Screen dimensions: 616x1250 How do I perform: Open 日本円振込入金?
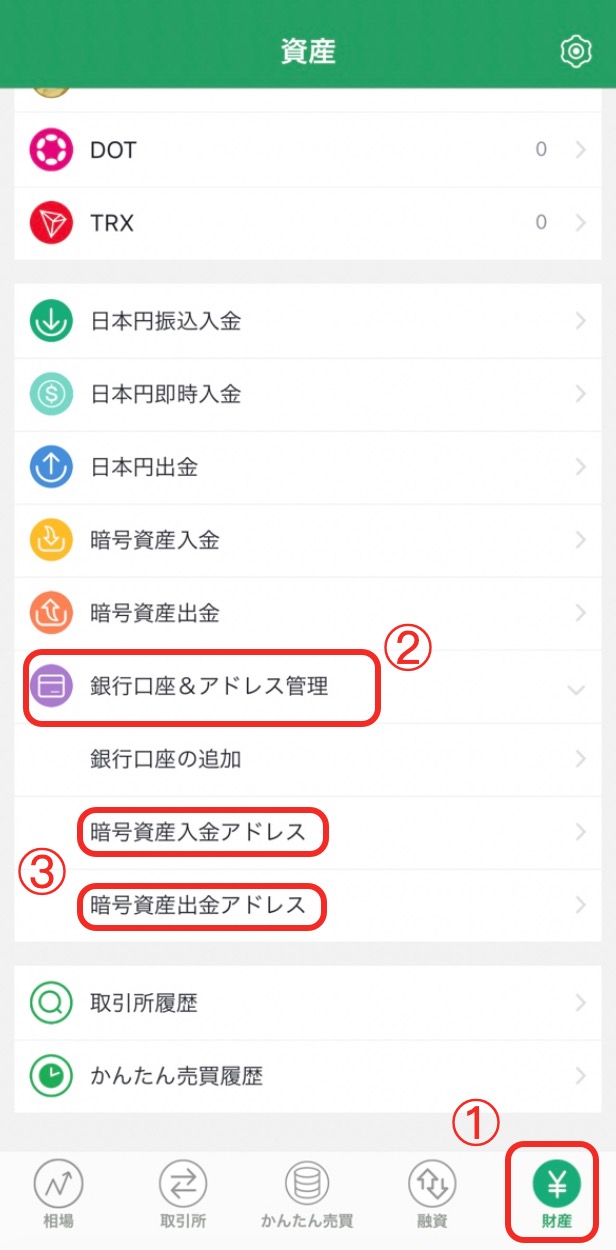coord(308,321)
